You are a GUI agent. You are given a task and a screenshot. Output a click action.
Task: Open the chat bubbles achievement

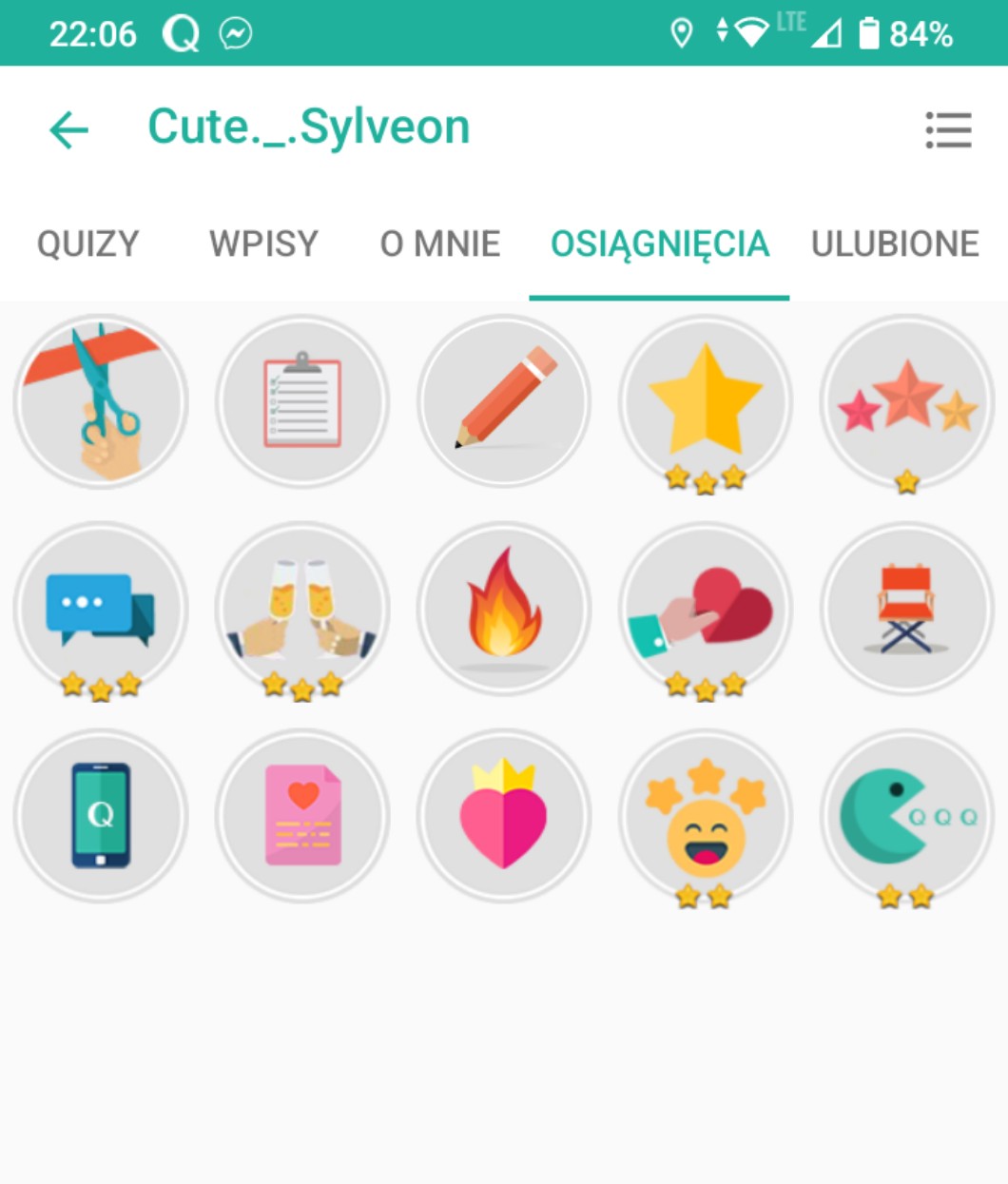pos(101,609)
